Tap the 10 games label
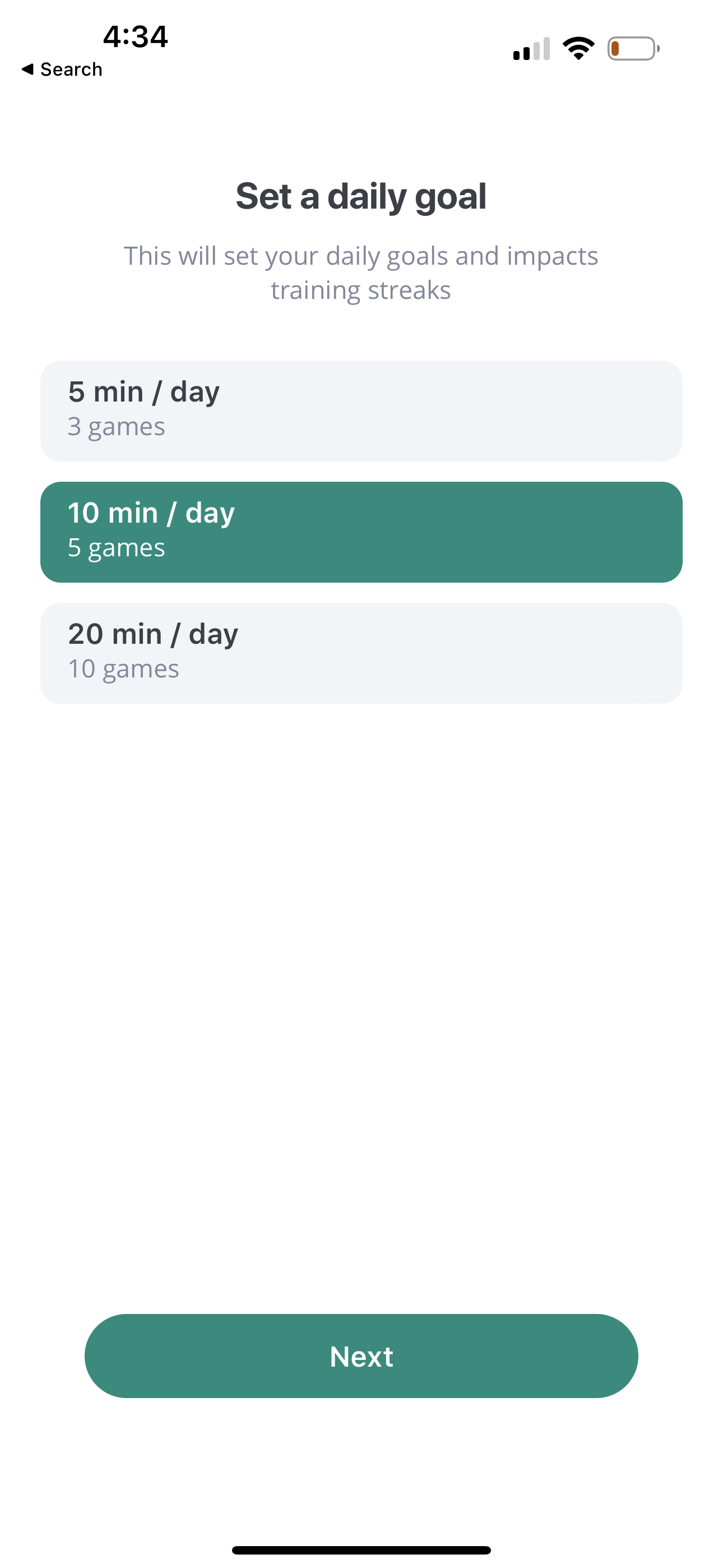The width and height of the screenshot is (723, 1568). click(x=123, y=668)
